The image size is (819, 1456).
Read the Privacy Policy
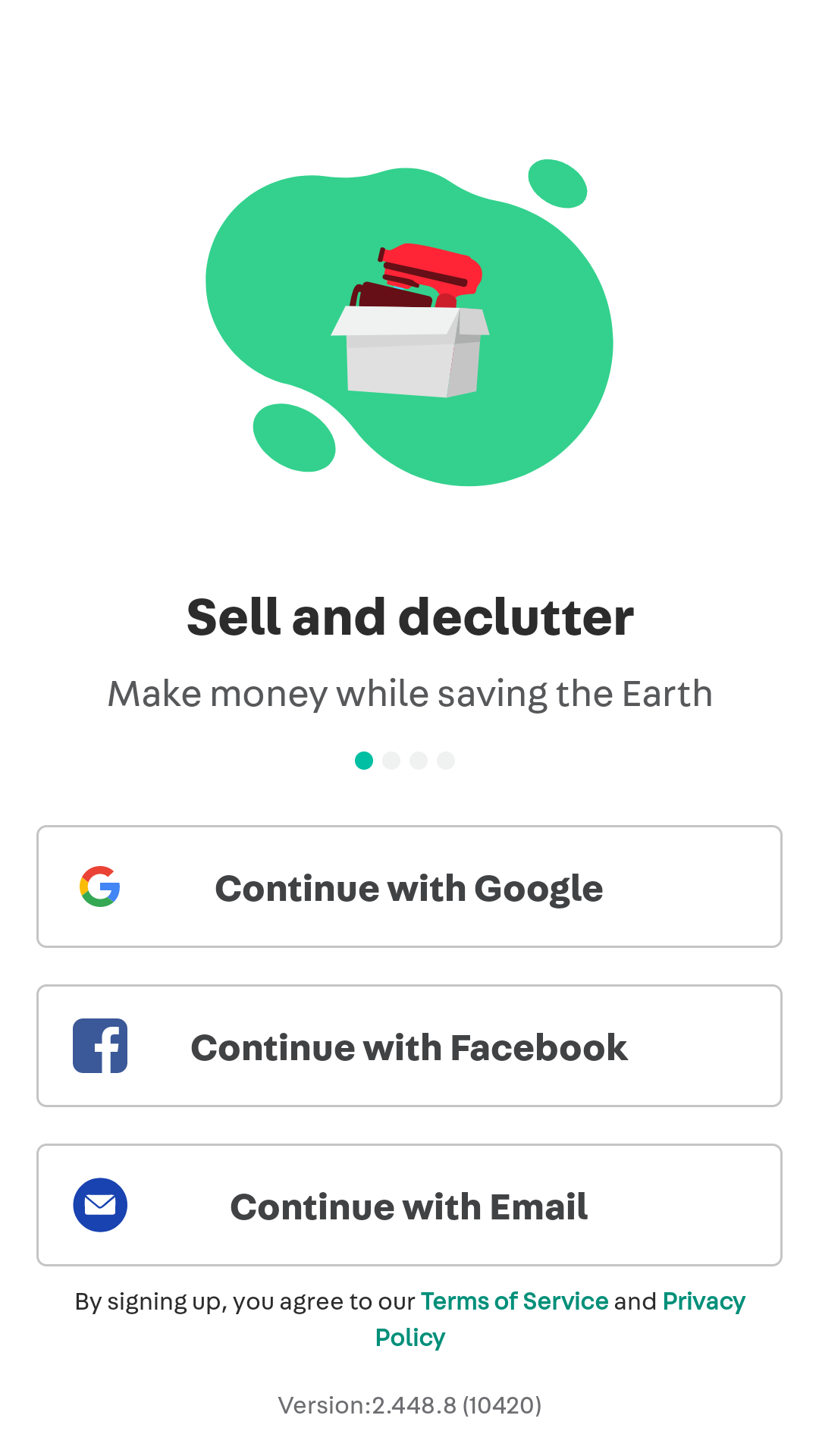(x=703, y=1301)
